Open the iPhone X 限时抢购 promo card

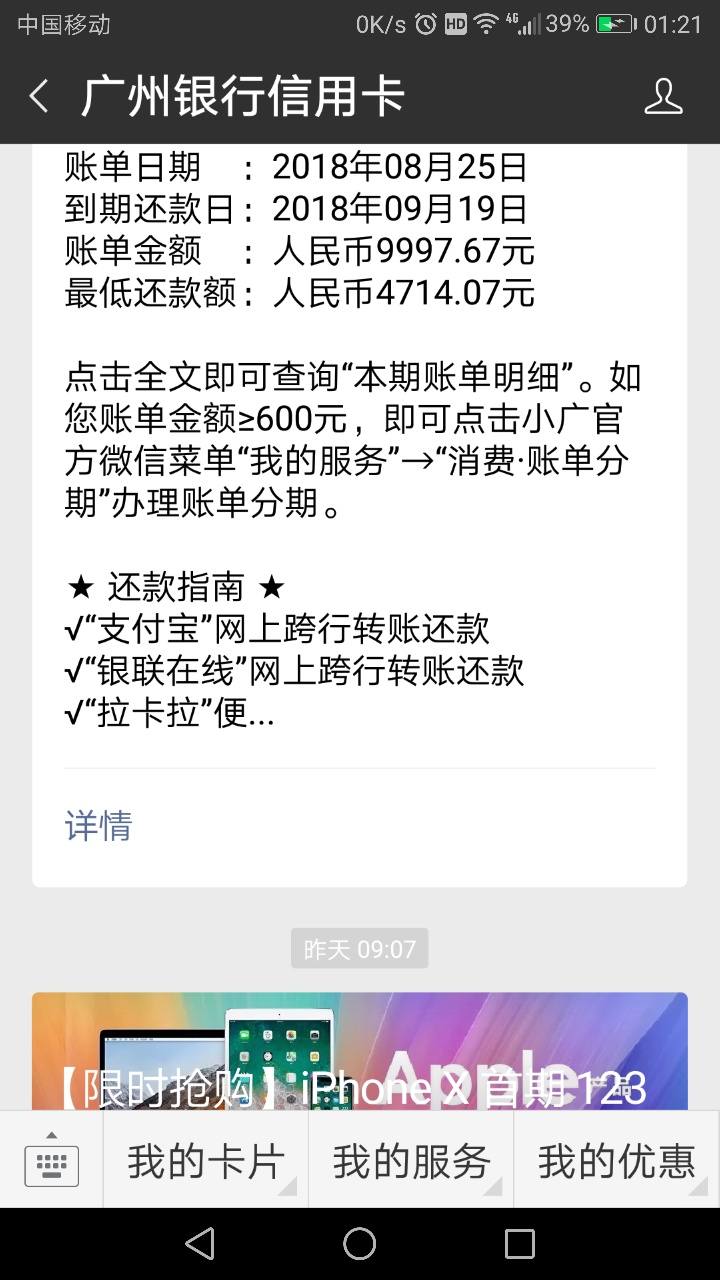coord(360,1052)
